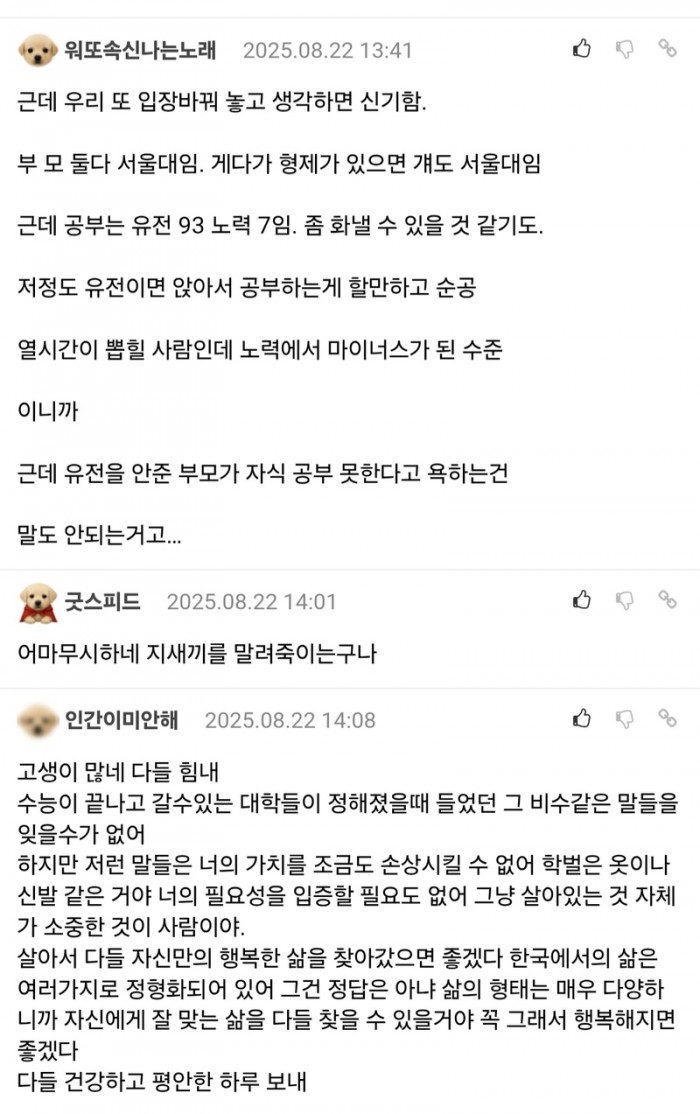
Task: Tap link icon on 굿스피드's comment
Action: point(667,599)
